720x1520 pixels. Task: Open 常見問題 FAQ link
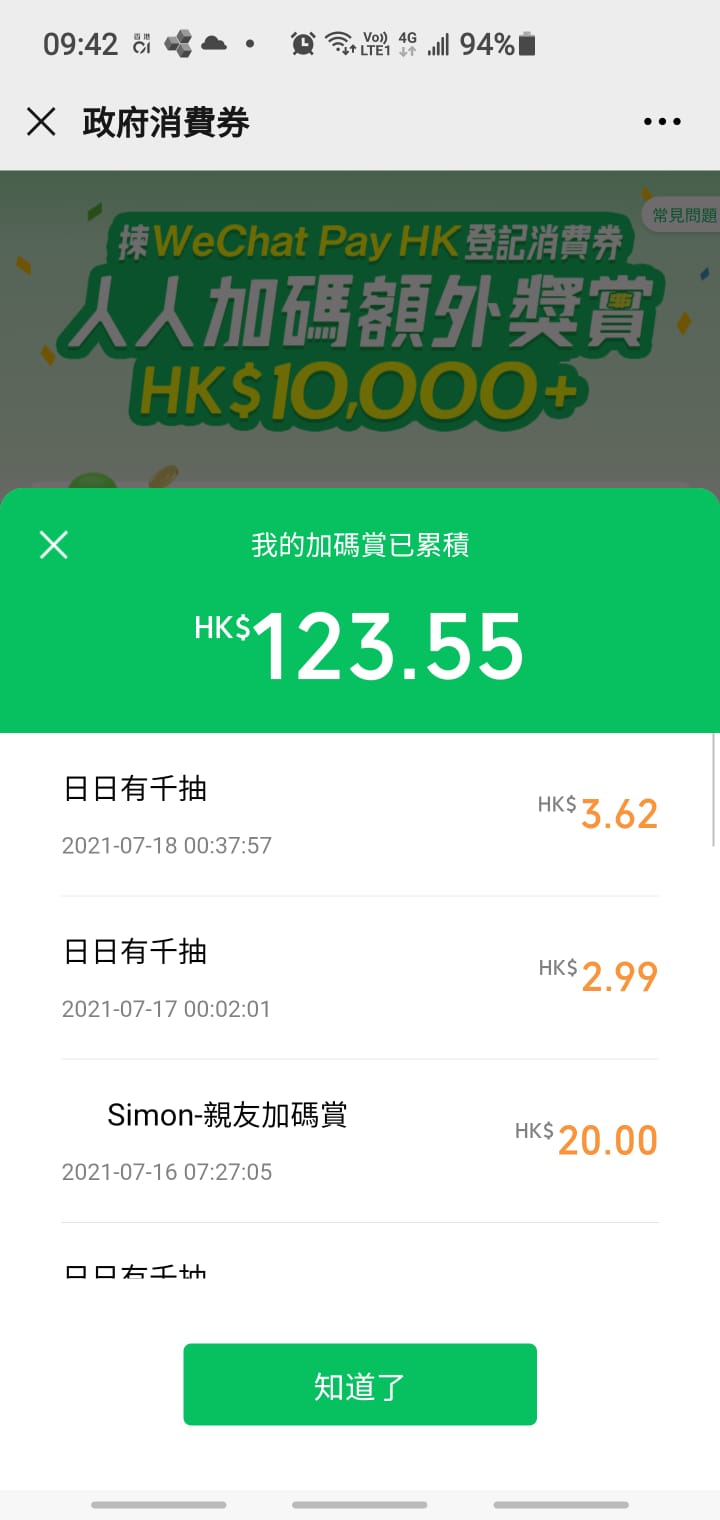(x=684, y=215)
